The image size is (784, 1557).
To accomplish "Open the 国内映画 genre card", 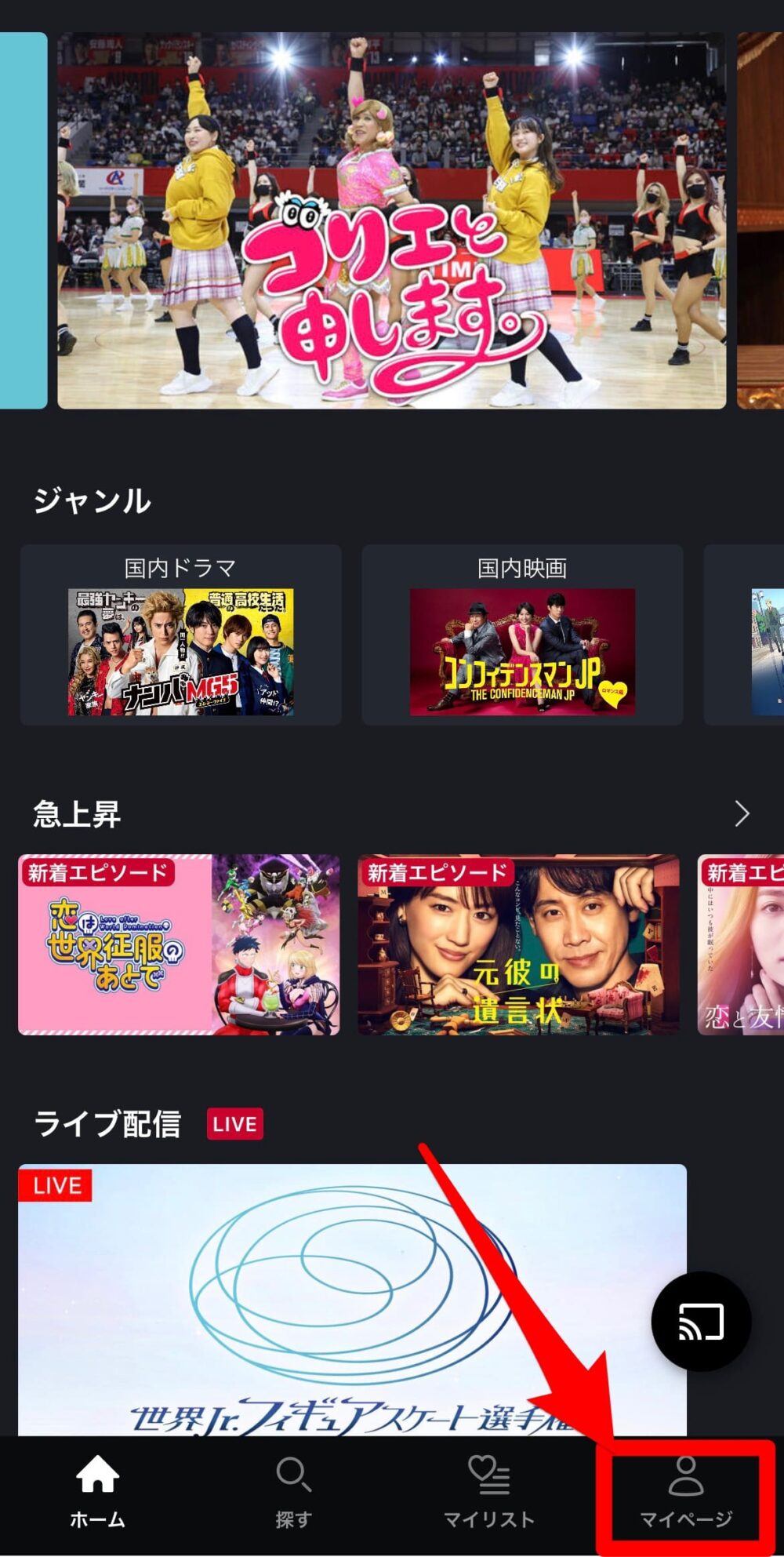I will click(x=522, y=635).
